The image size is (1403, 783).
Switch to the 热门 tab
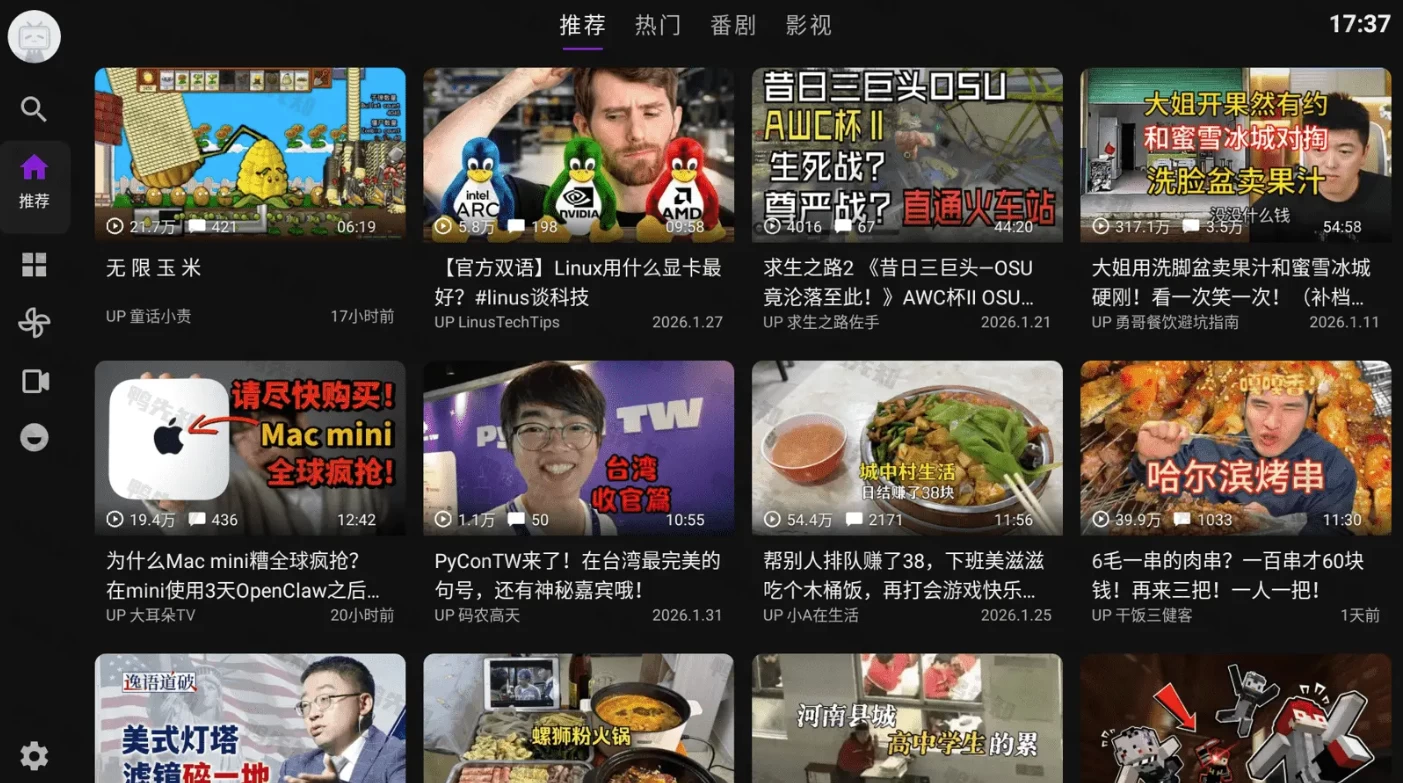[x=658, y=25]
